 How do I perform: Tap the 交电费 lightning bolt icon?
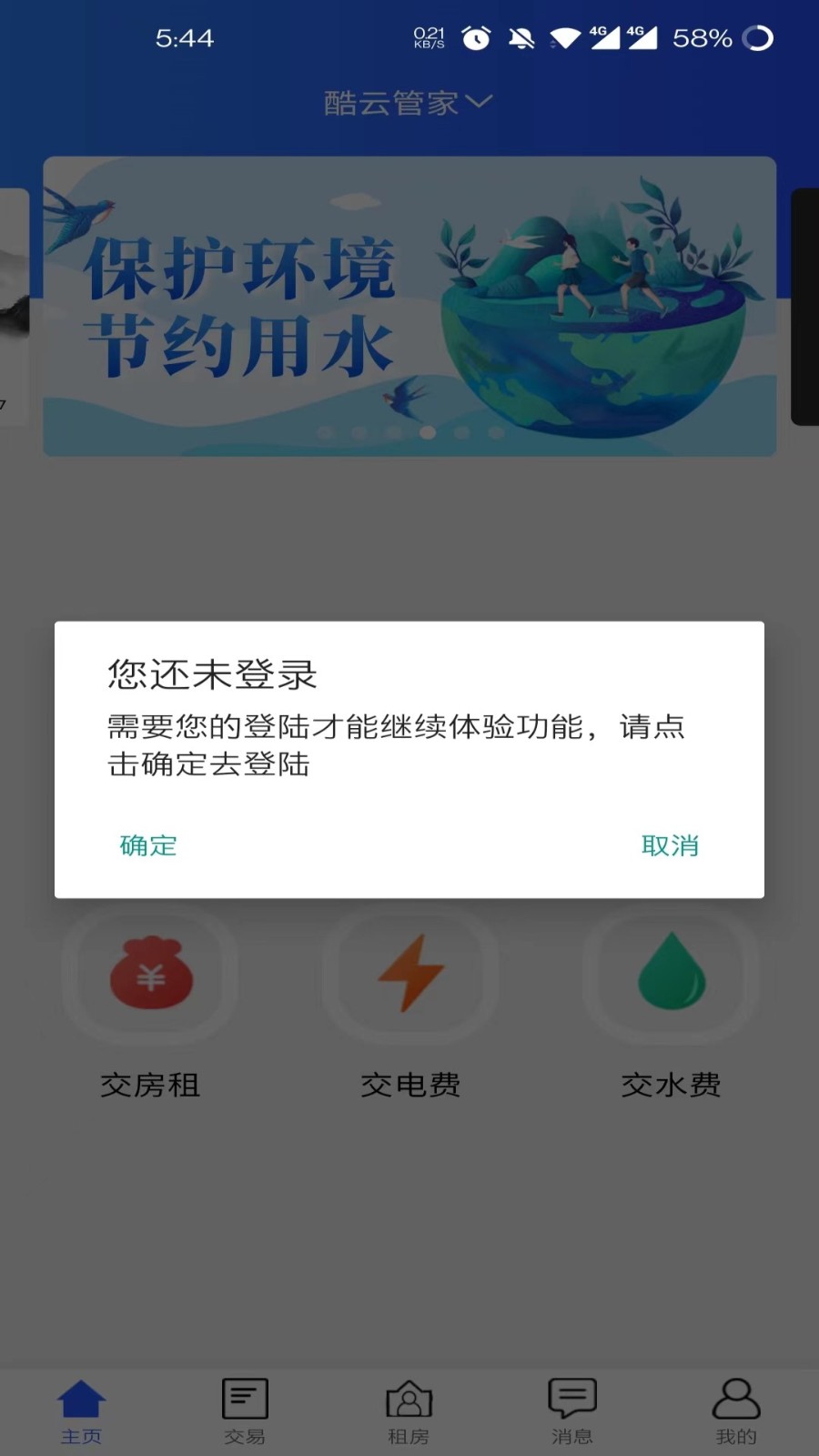(x=410, y=974)
